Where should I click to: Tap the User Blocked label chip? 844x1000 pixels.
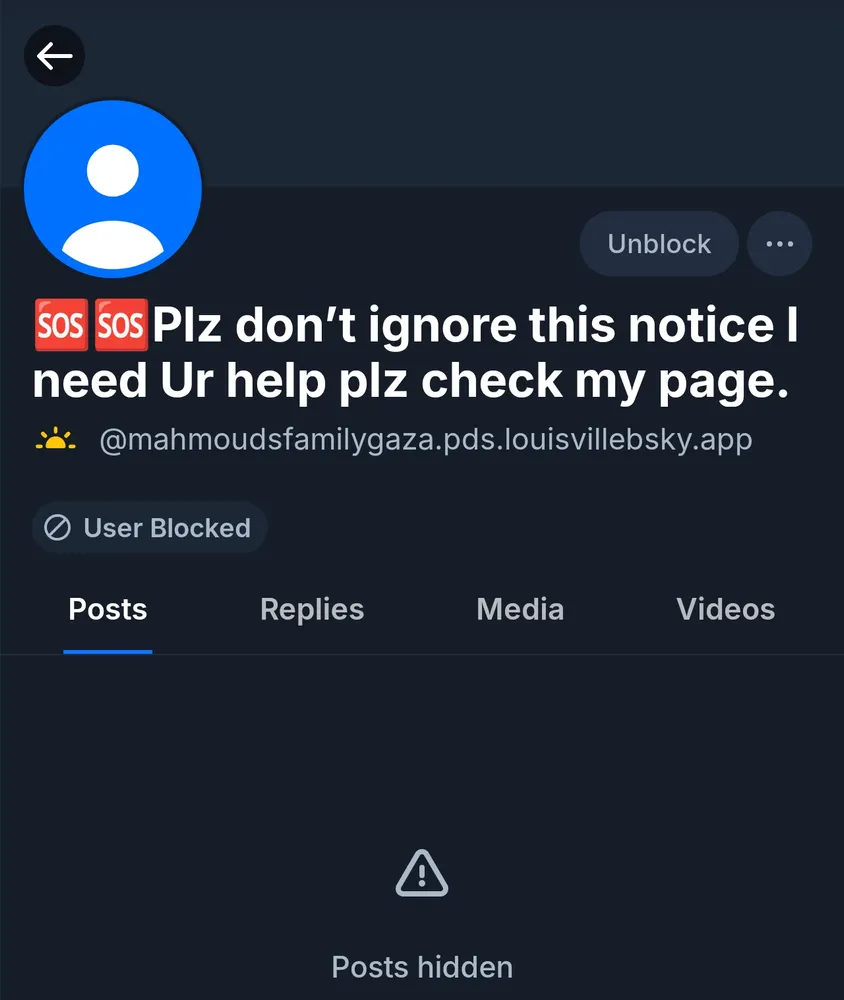pos(149,528)
